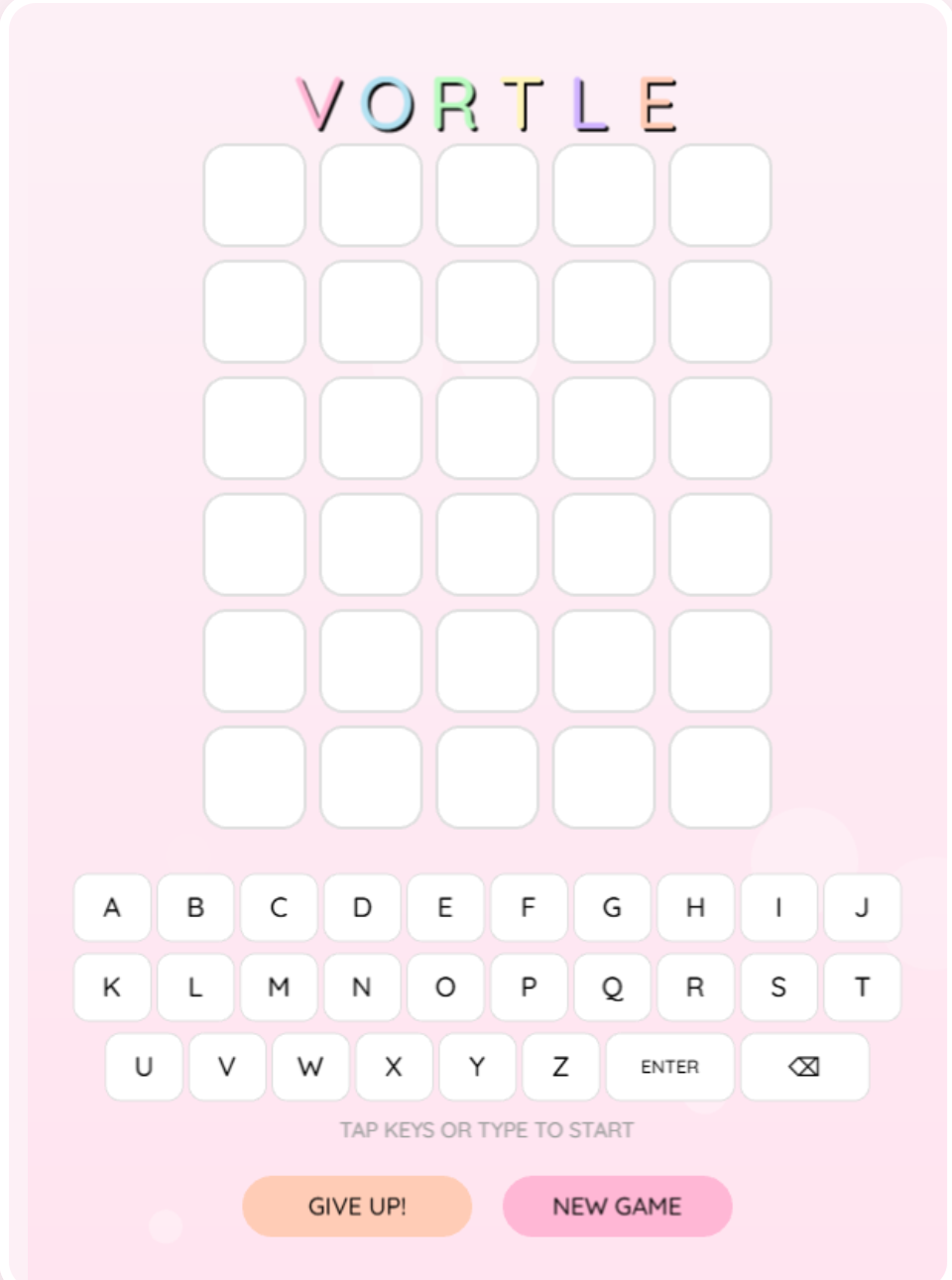This screenshot has height=1280, width=952.
Task: Tap the Give Up! button
Action: click(357, 1206)
